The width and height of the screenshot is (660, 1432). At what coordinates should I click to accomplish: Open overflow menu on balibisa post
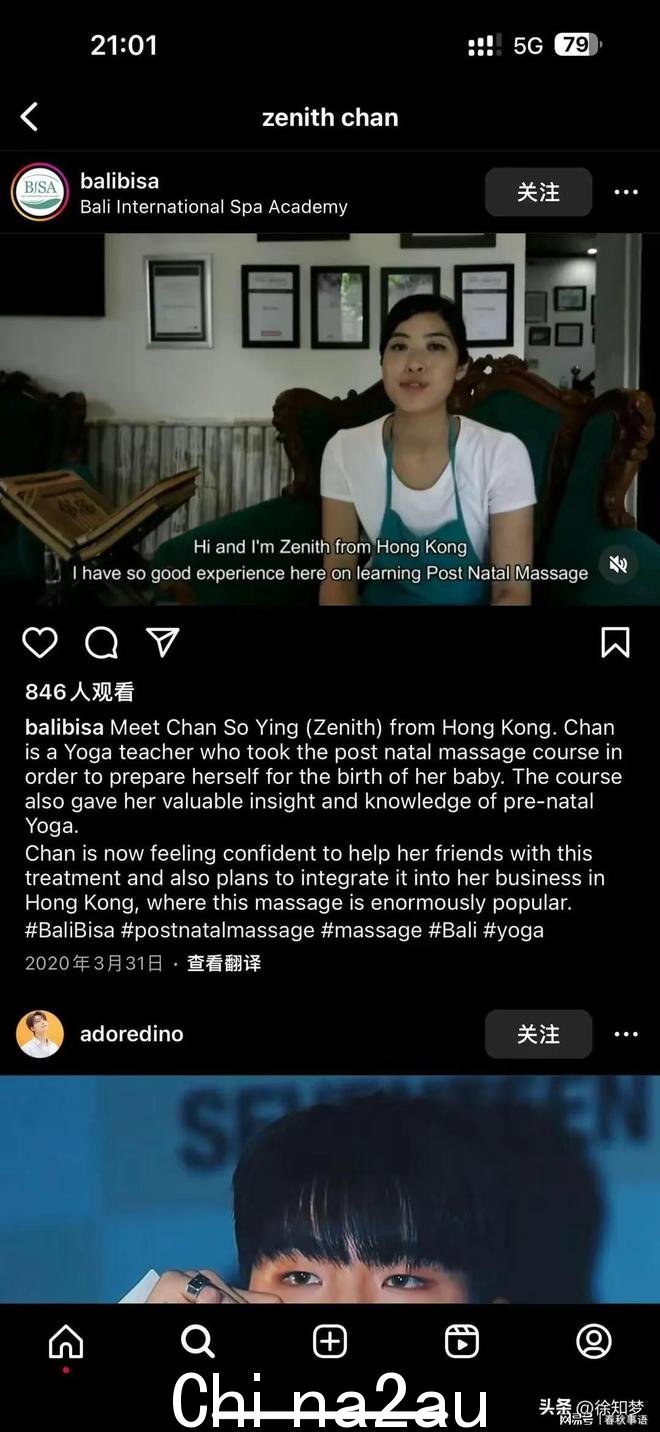tap(626, 192)
